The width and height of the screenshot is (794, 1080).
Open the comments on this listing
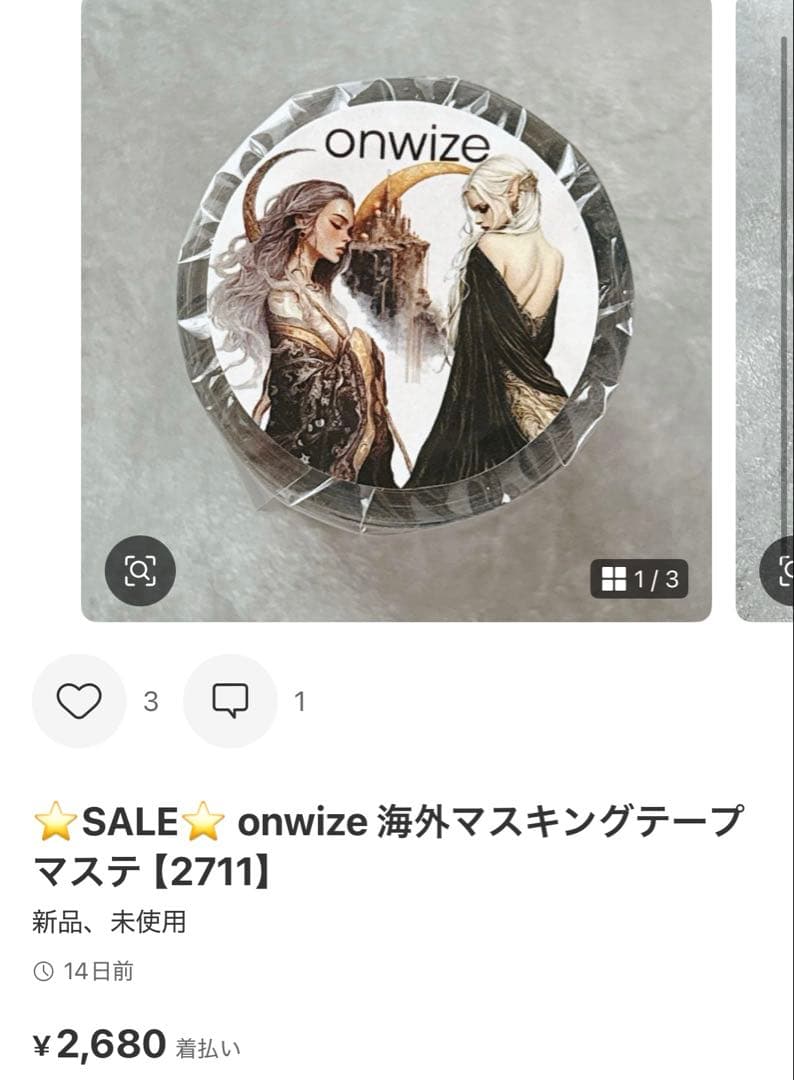pyautogui.click(x=230, y=701)
